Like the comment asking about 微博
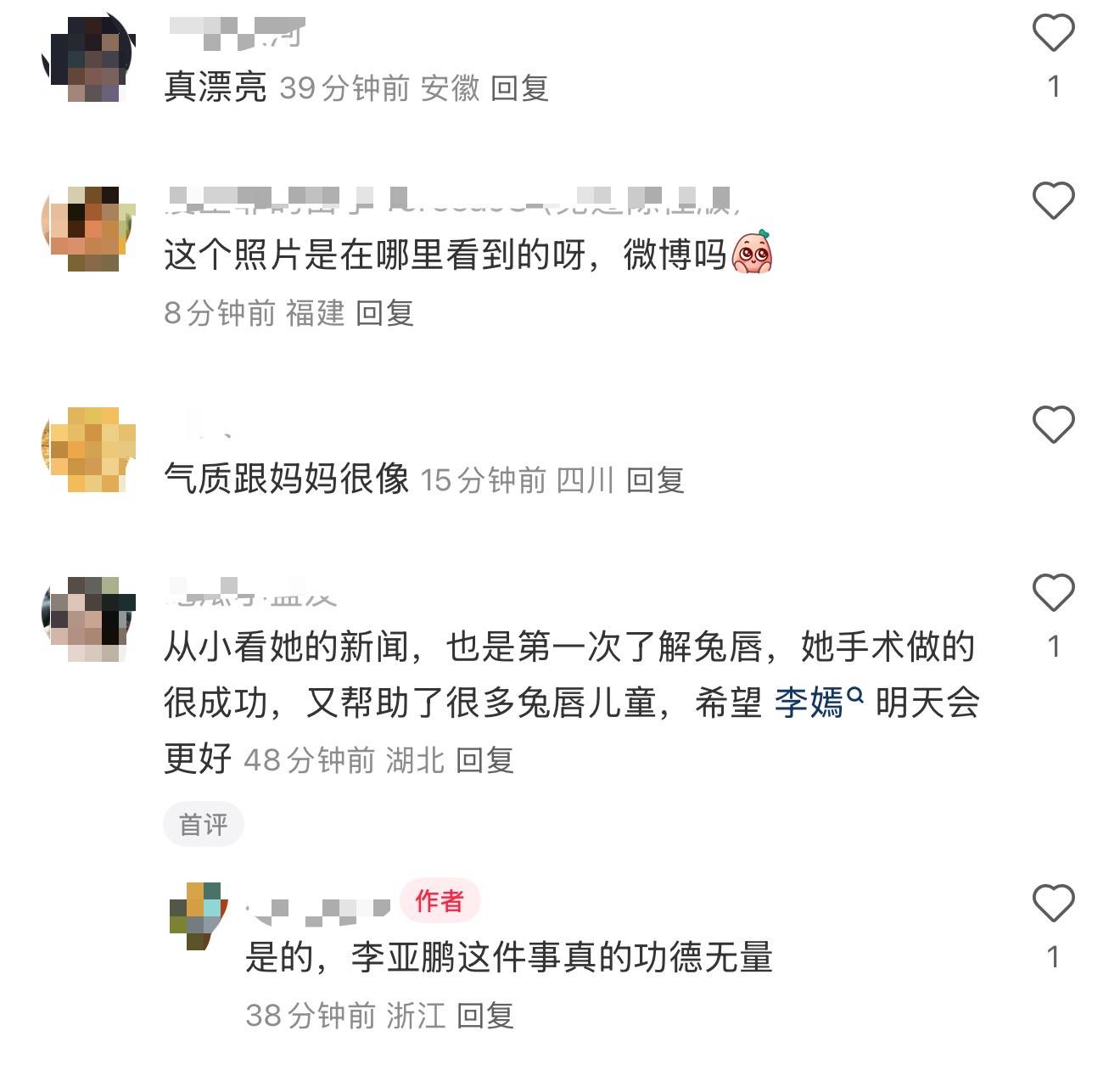The image size is (1120, 1081). (x=1053, y=201)
